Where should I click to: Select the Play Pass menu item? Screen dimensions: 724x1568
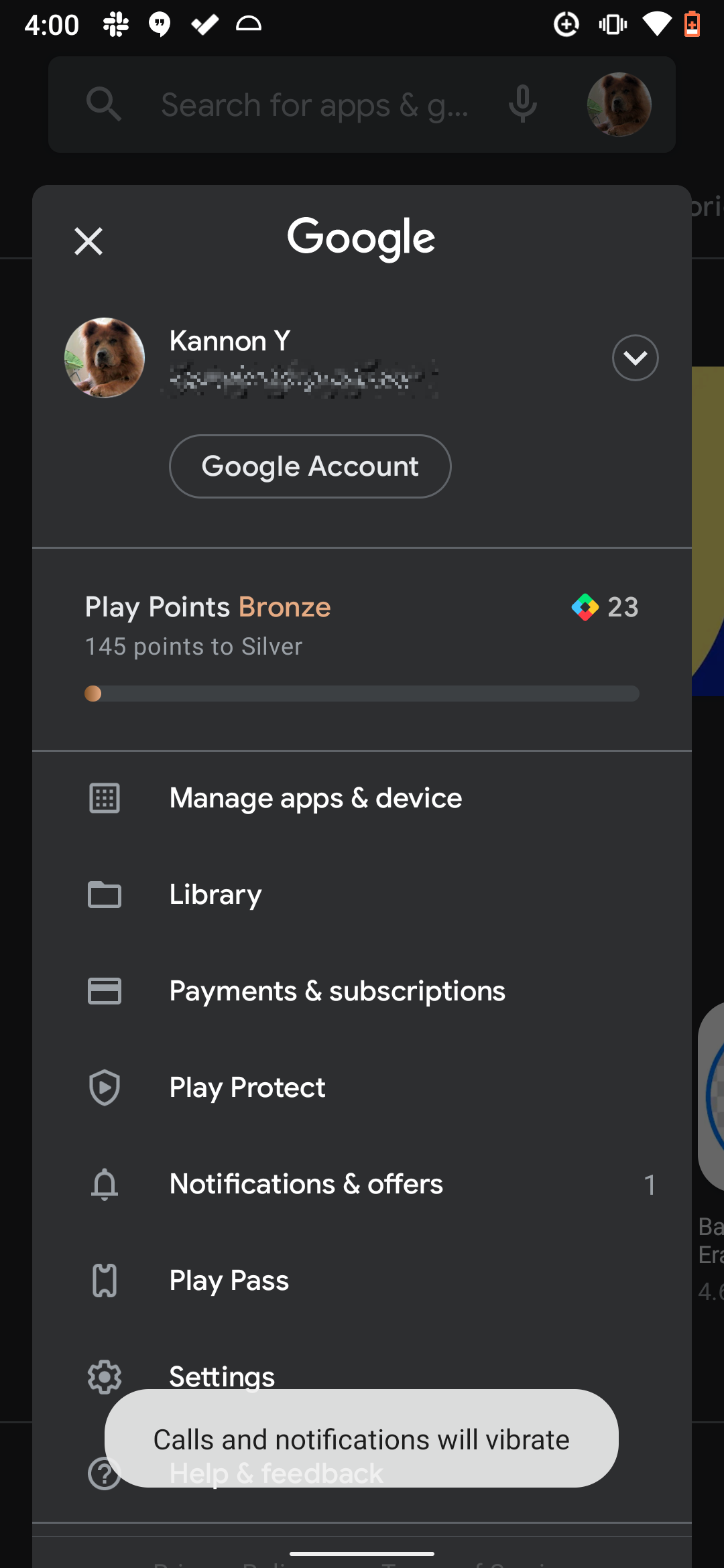pyautogui.click(x=228, y=1280)
